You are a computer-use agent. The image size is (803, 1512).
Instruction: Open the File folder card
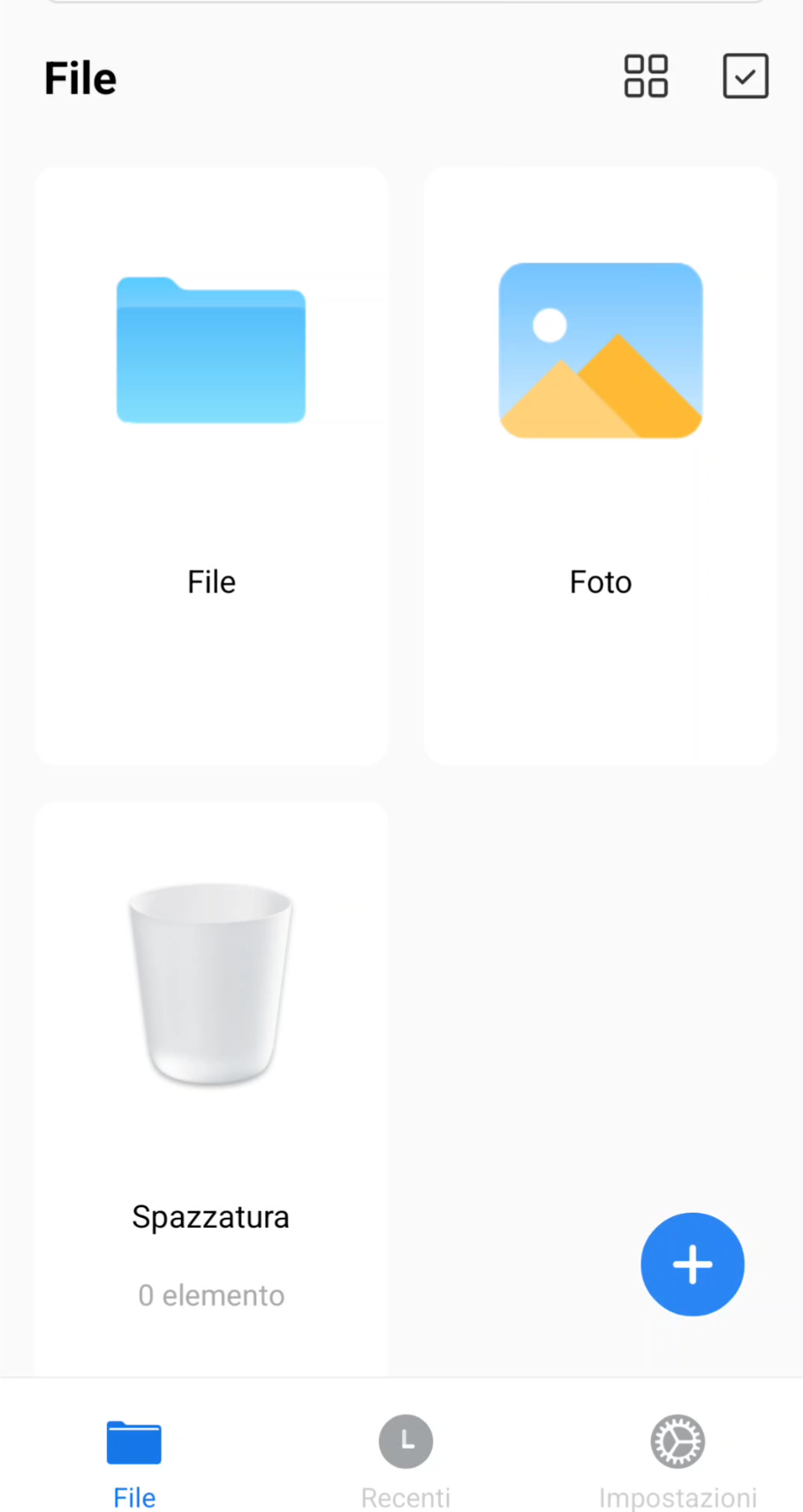tap(211, 465)
